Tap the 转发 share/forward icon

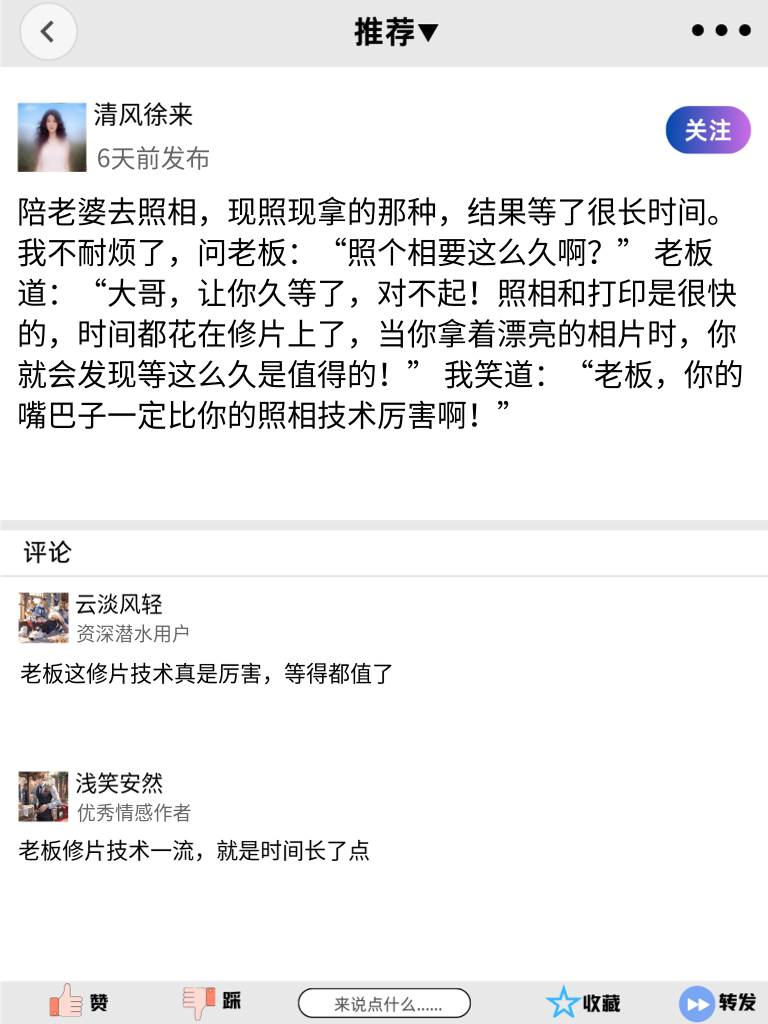pos(695,1001)
